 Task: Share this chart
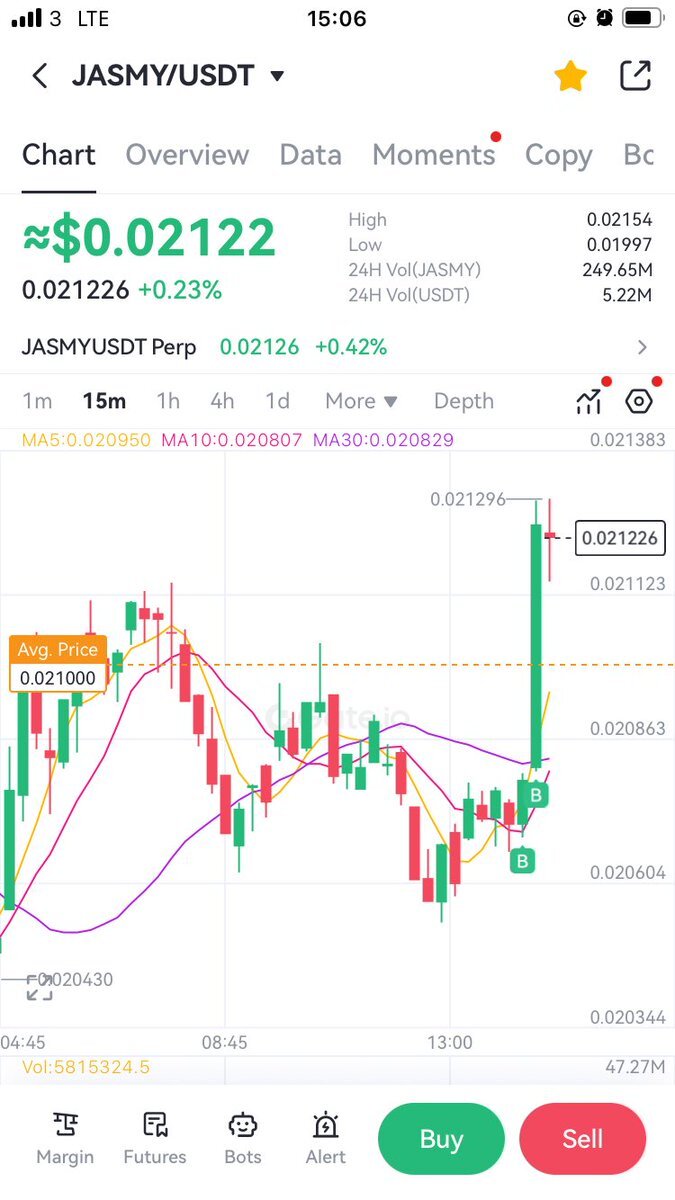(x=635, y=76)
